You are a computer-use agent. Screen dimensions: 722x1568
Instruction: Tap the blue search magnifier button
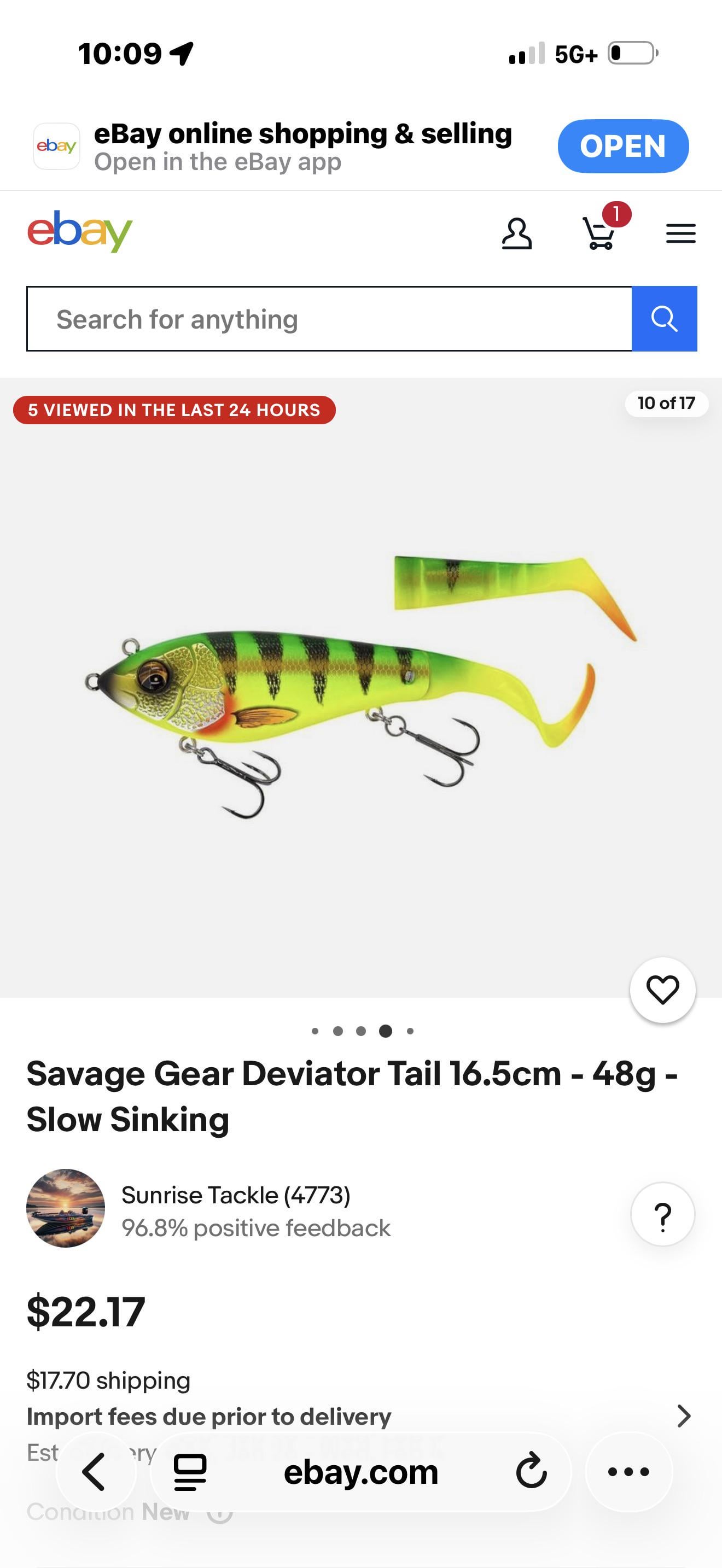click(663, 319)
